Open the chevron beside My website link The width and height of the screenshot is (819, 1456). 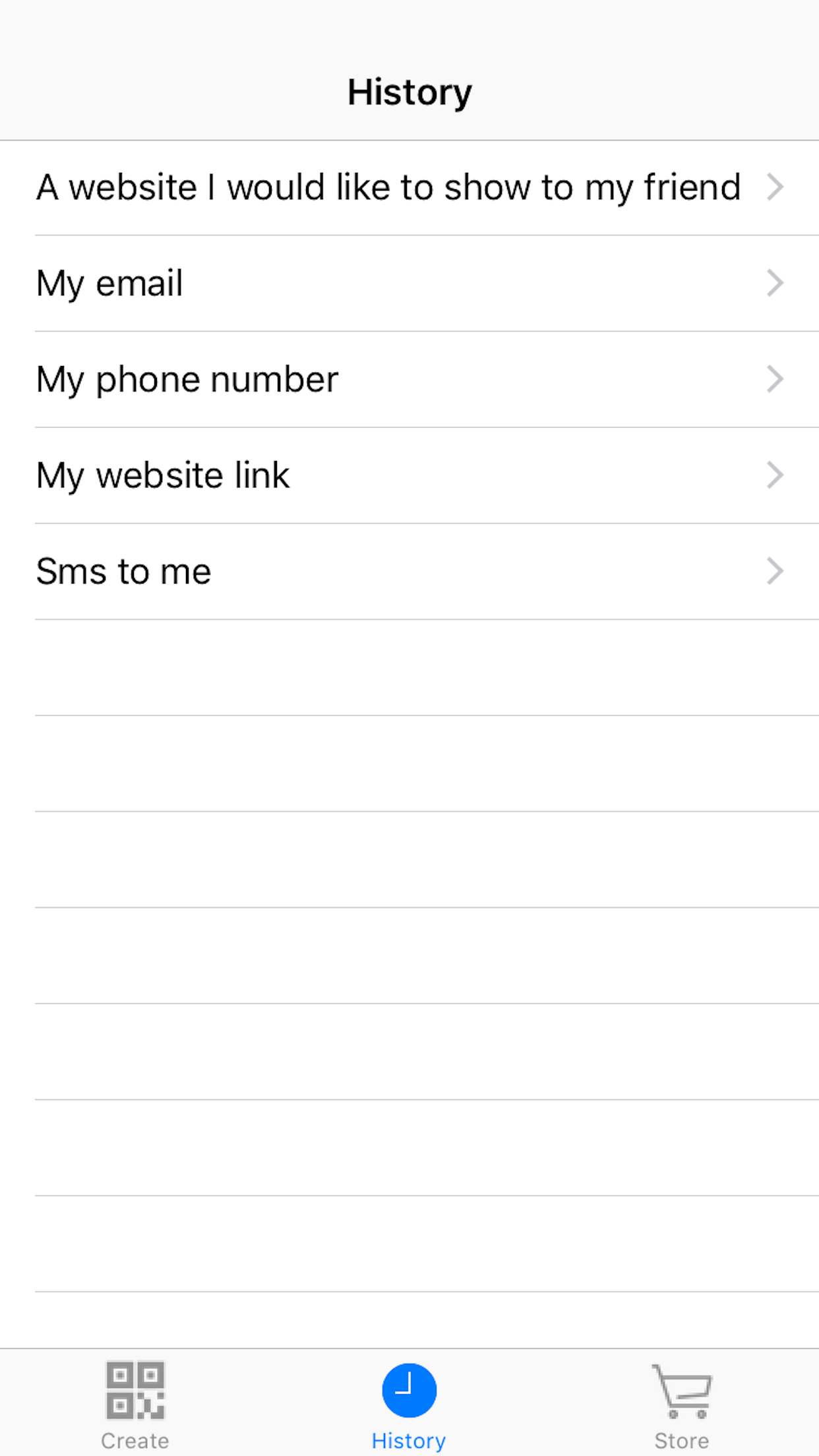(x=775, y=475)
